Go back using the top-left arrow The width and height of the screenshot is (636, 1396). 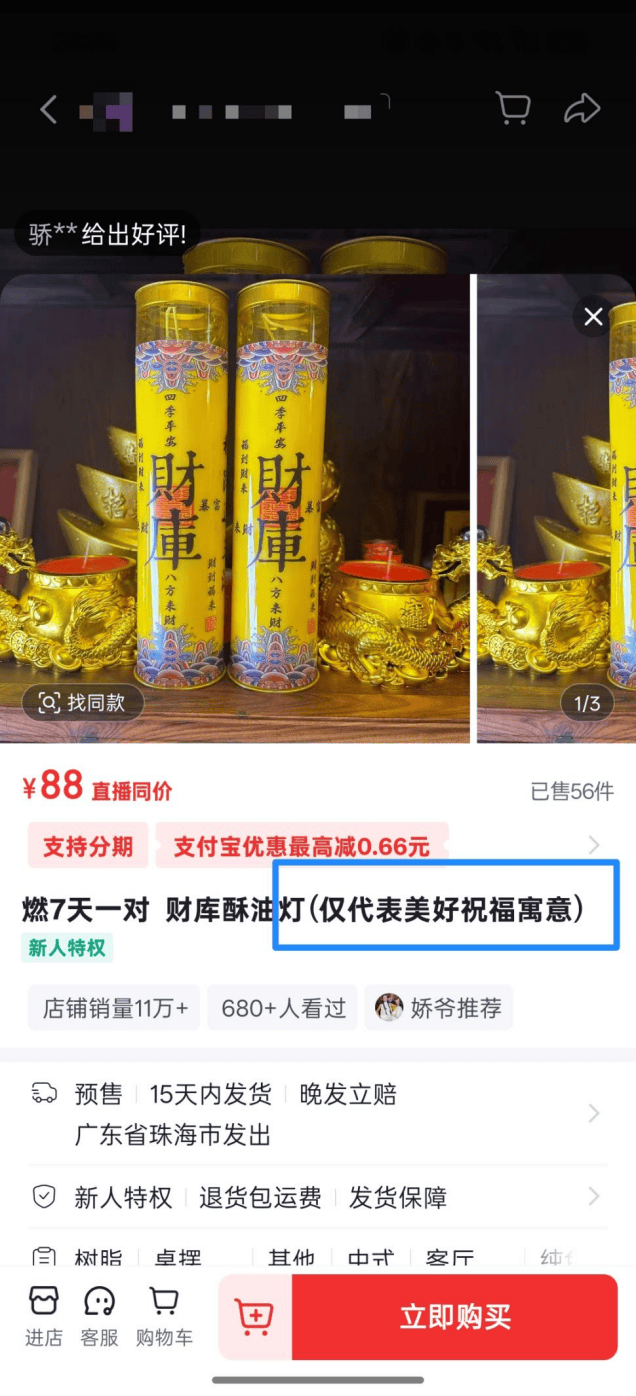tap(48, 109)
